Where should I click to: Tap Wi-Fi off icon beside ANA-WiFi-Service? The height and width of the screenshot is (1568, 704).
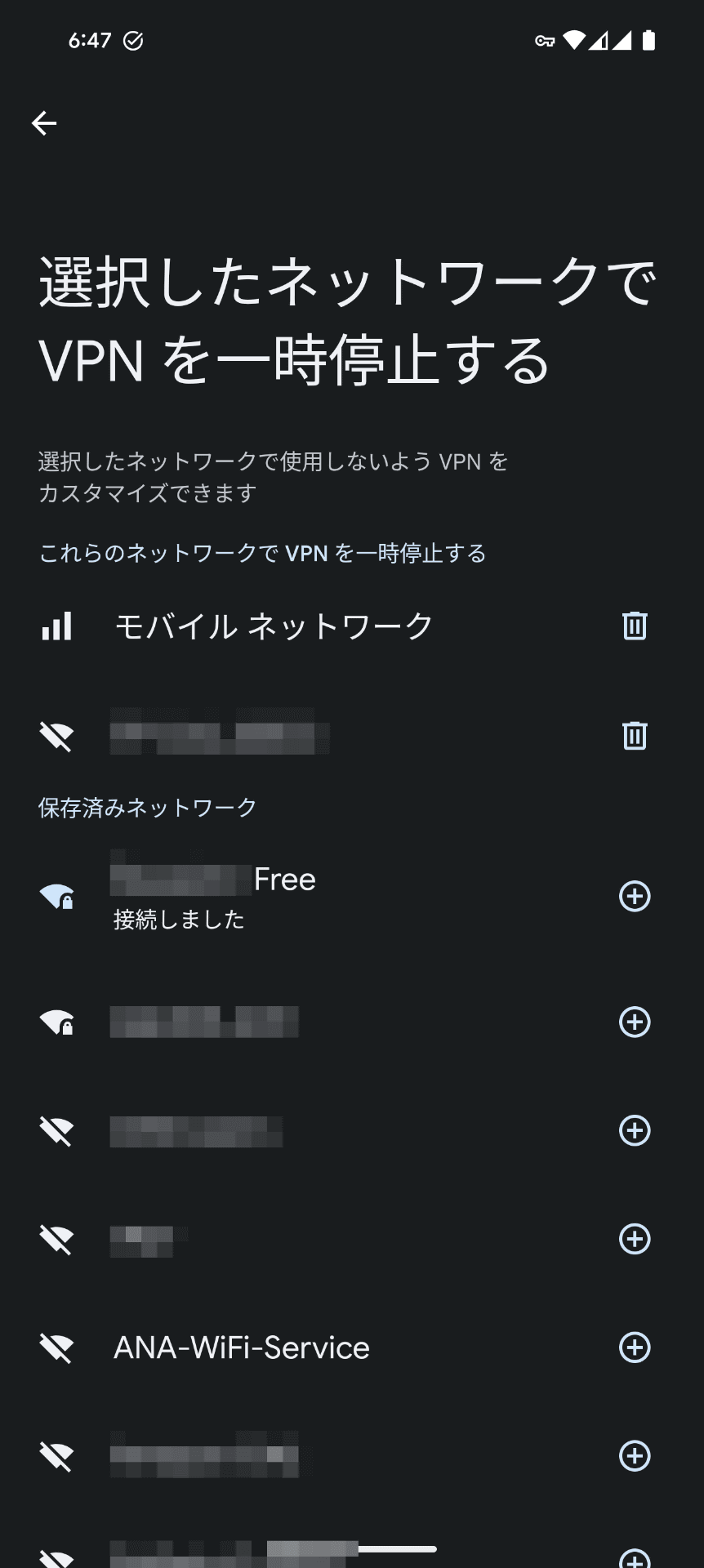(x=57, y=1347)
